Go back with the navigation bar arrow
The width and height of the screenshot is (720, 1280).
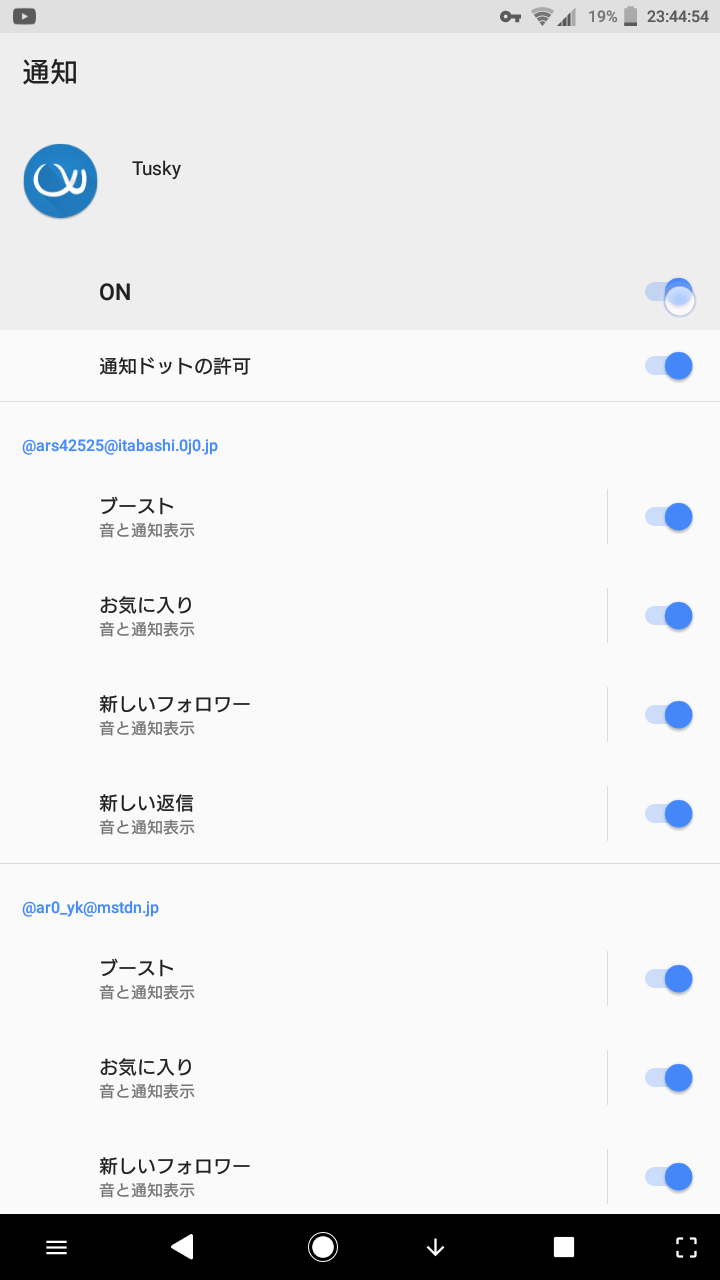tap(182, 1246)
